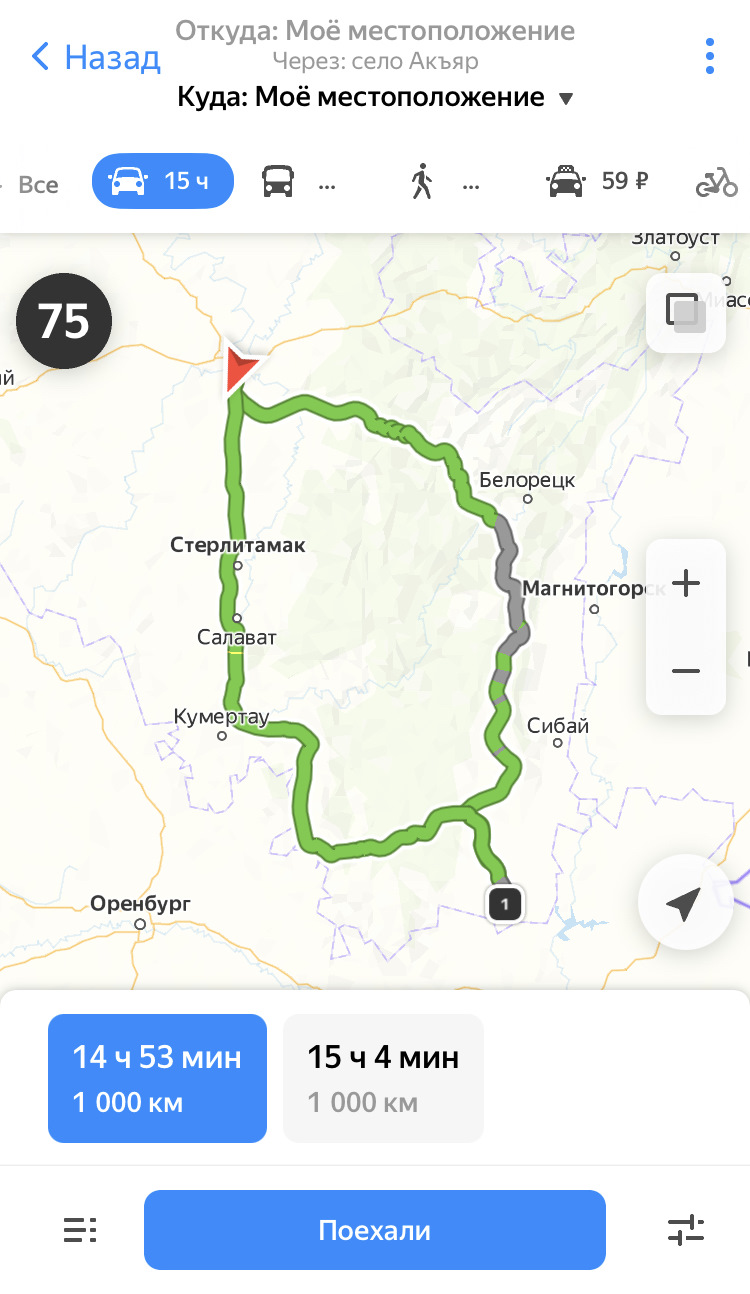Zoom in on the map

pos(686,583)
